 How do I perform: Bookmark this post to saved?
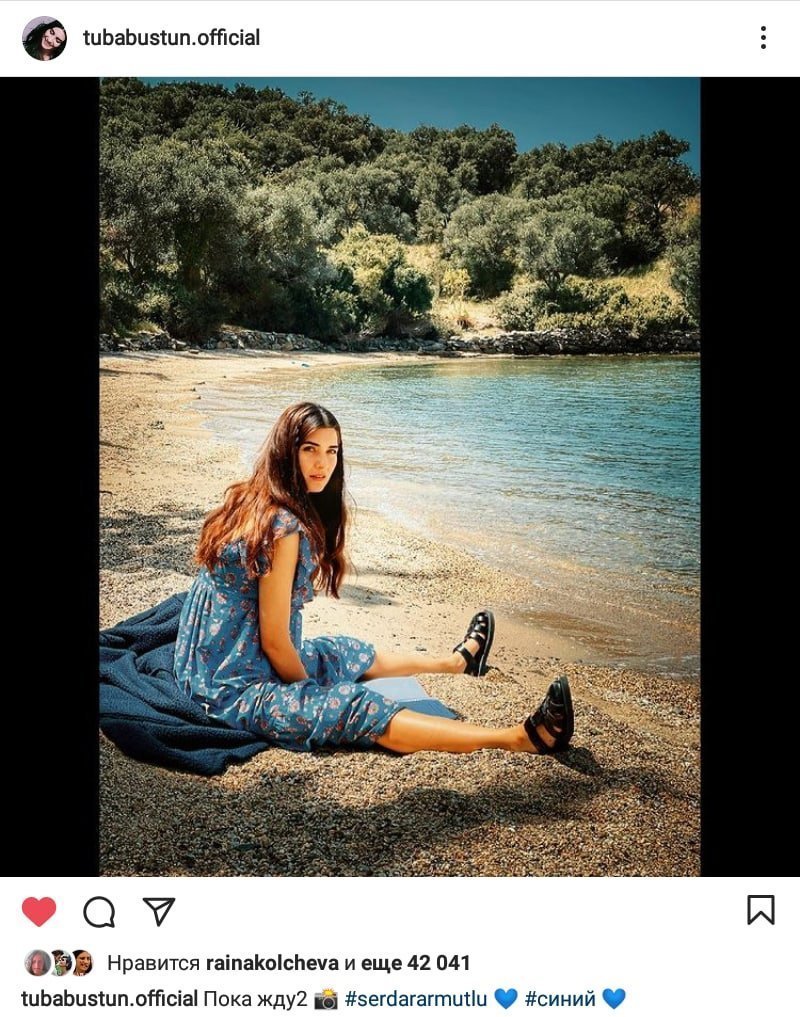pyautogui.click(x=761, y=909)
